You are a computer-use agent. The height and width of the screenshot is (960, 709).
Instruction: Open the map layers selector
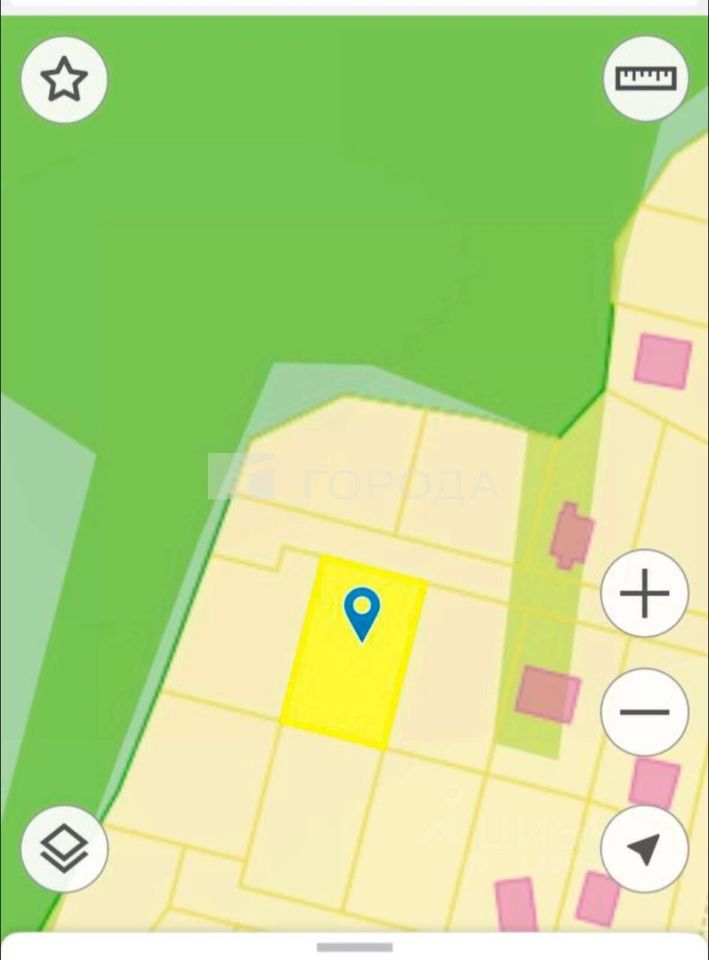click(64, 849)
